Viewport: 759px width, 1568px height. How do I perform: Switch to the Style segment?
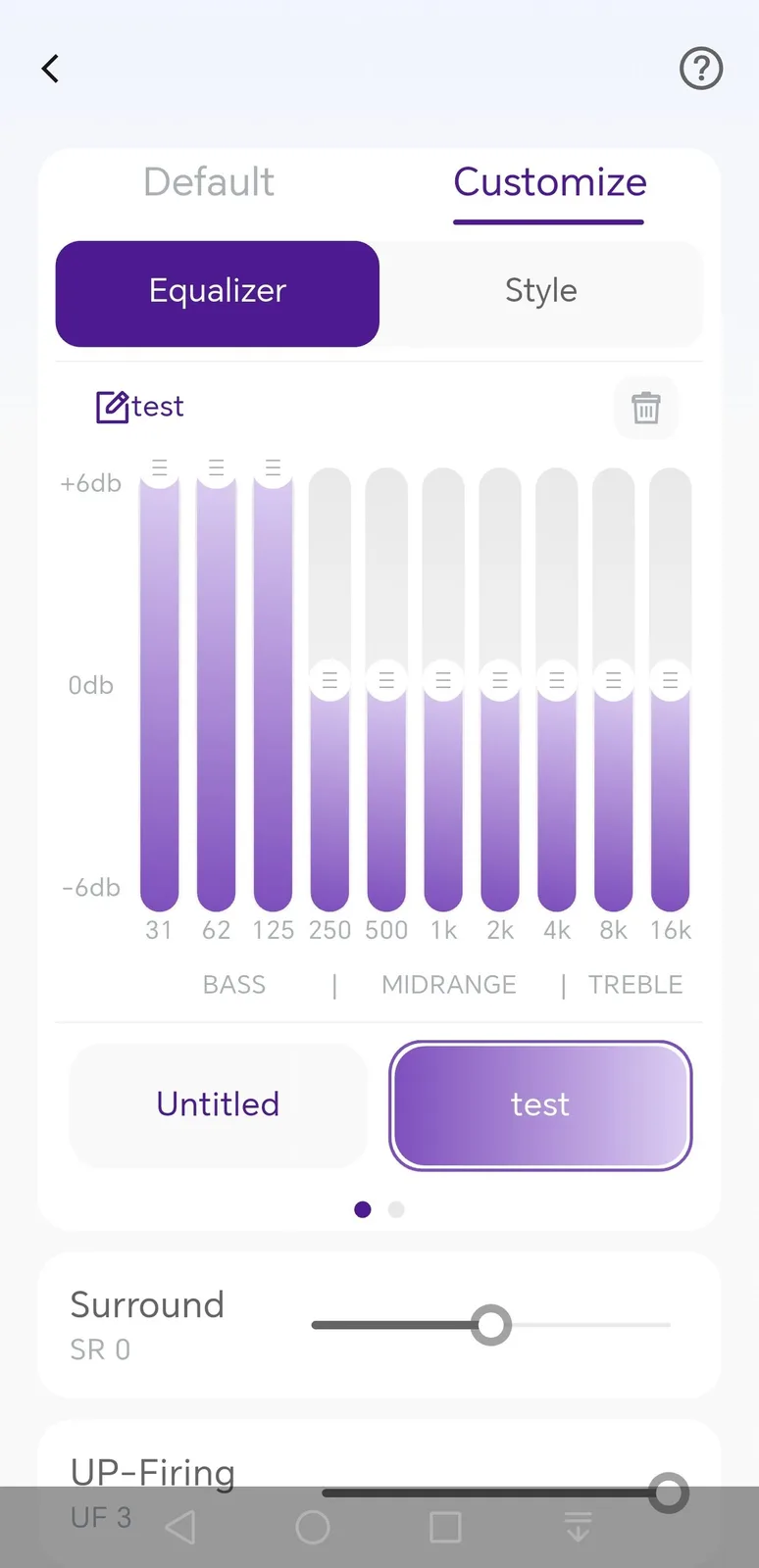click(540, 293)
